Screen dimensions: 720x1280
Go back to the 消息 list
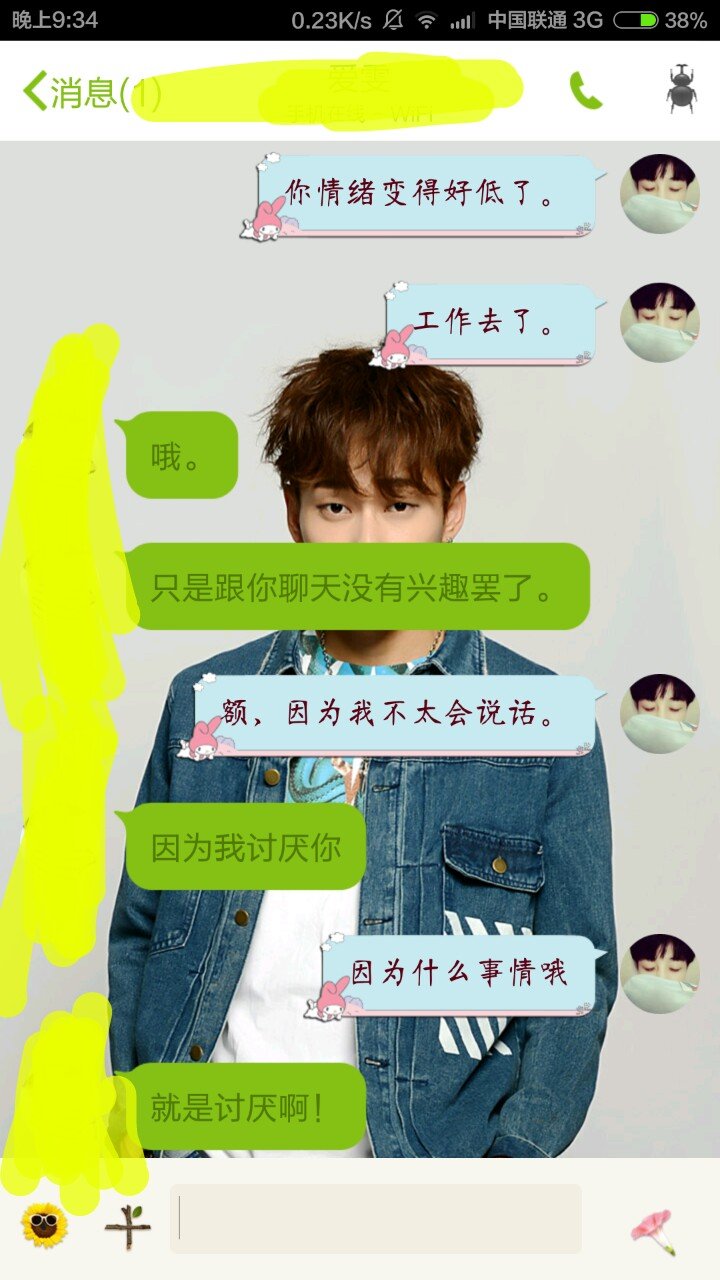pos(70,93)
